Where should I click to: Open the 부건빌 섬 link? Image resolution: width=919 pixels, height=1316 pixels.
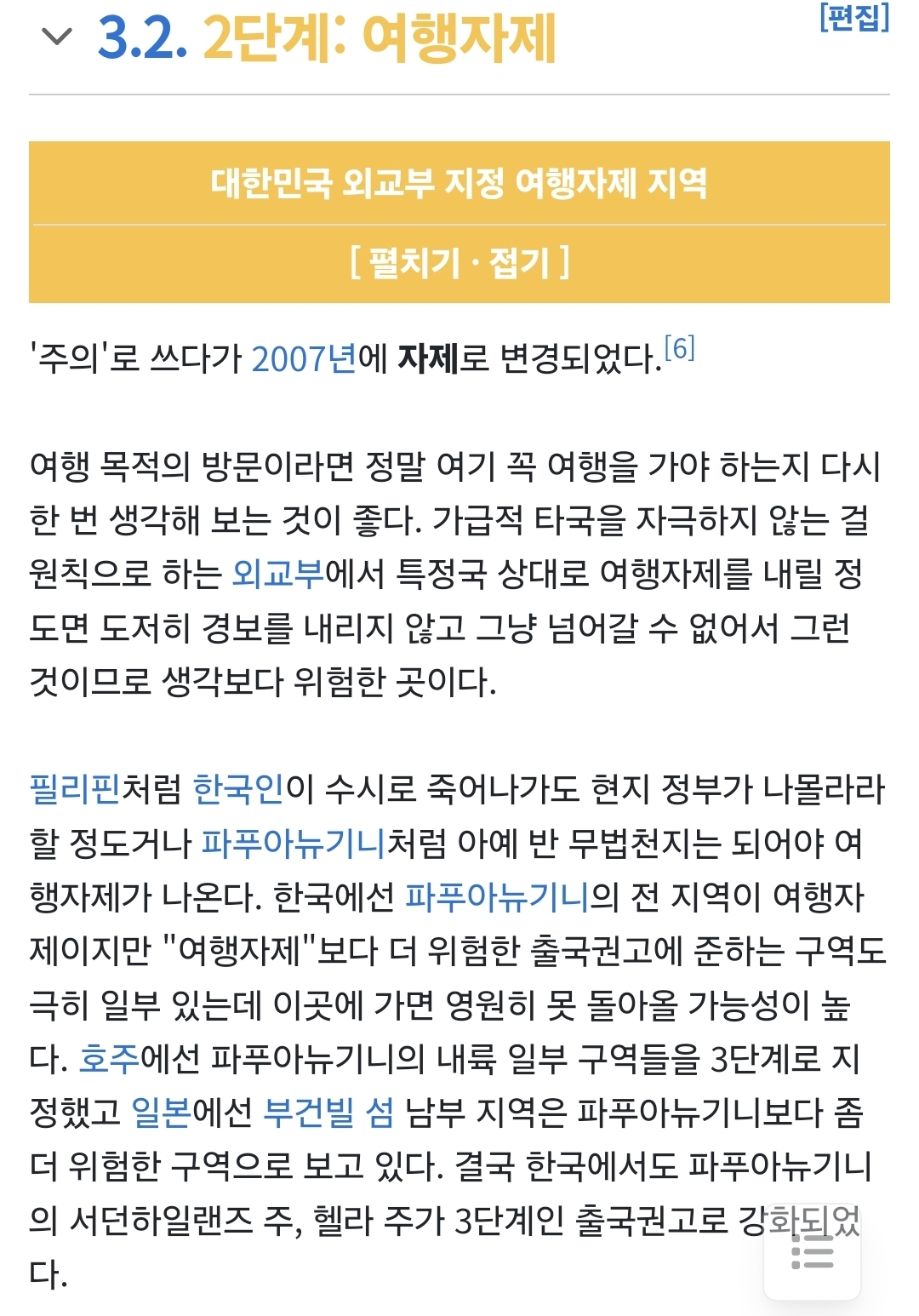tap(328, 1112)
